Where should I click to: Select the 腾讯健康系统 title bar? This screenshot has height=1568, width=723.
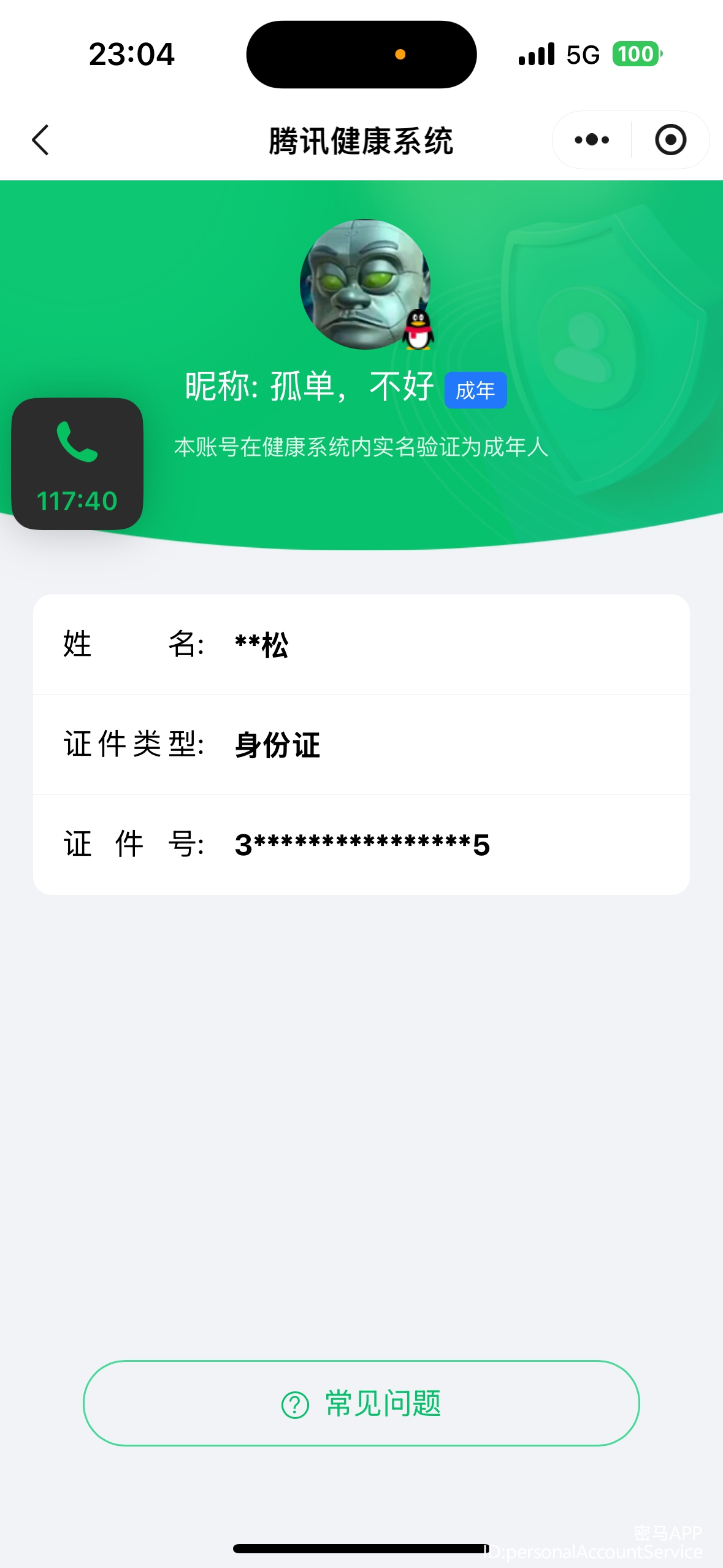point(361,140)
